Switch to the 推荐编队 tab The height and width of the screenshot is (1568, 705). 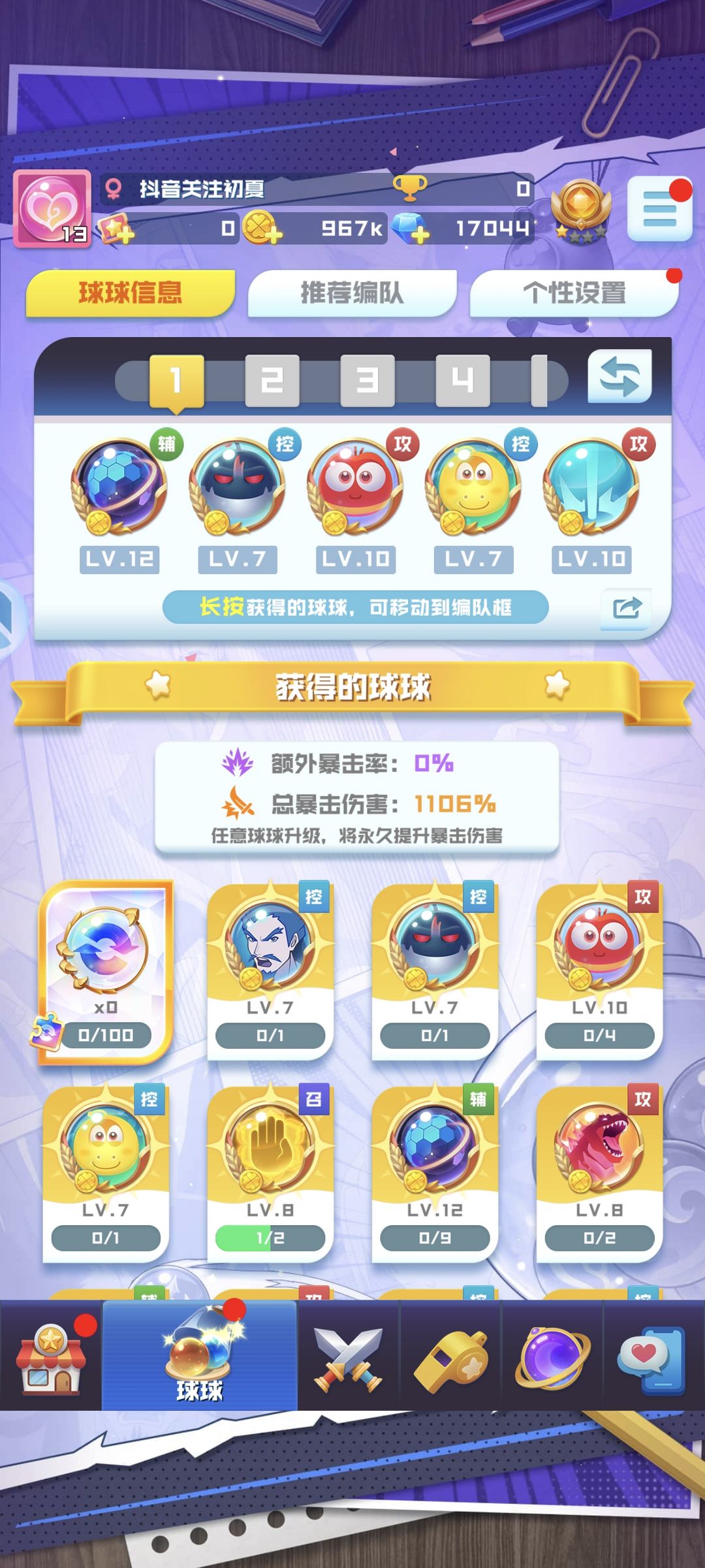tap(352, 293)
